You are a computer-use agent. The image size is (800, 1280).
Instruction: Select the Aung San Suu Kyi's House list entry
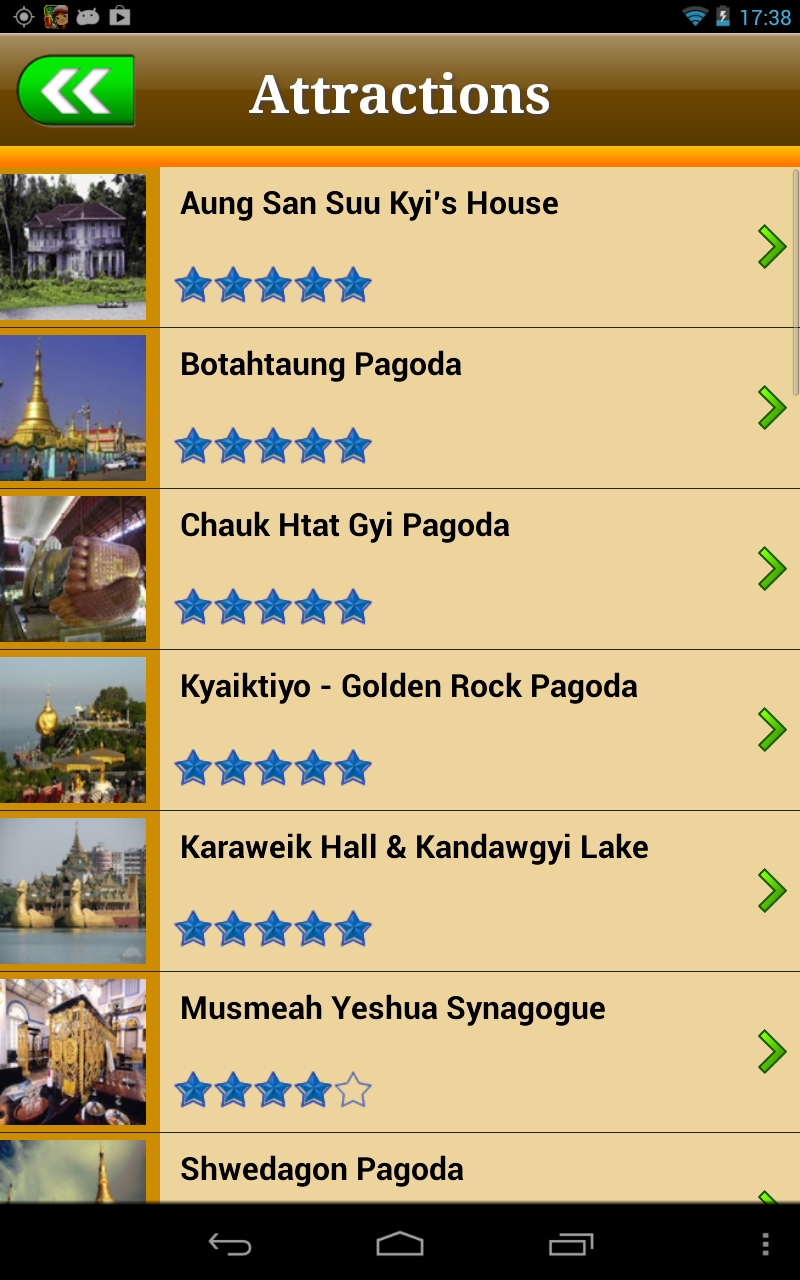pyautogui.click(x=400, y=246)
